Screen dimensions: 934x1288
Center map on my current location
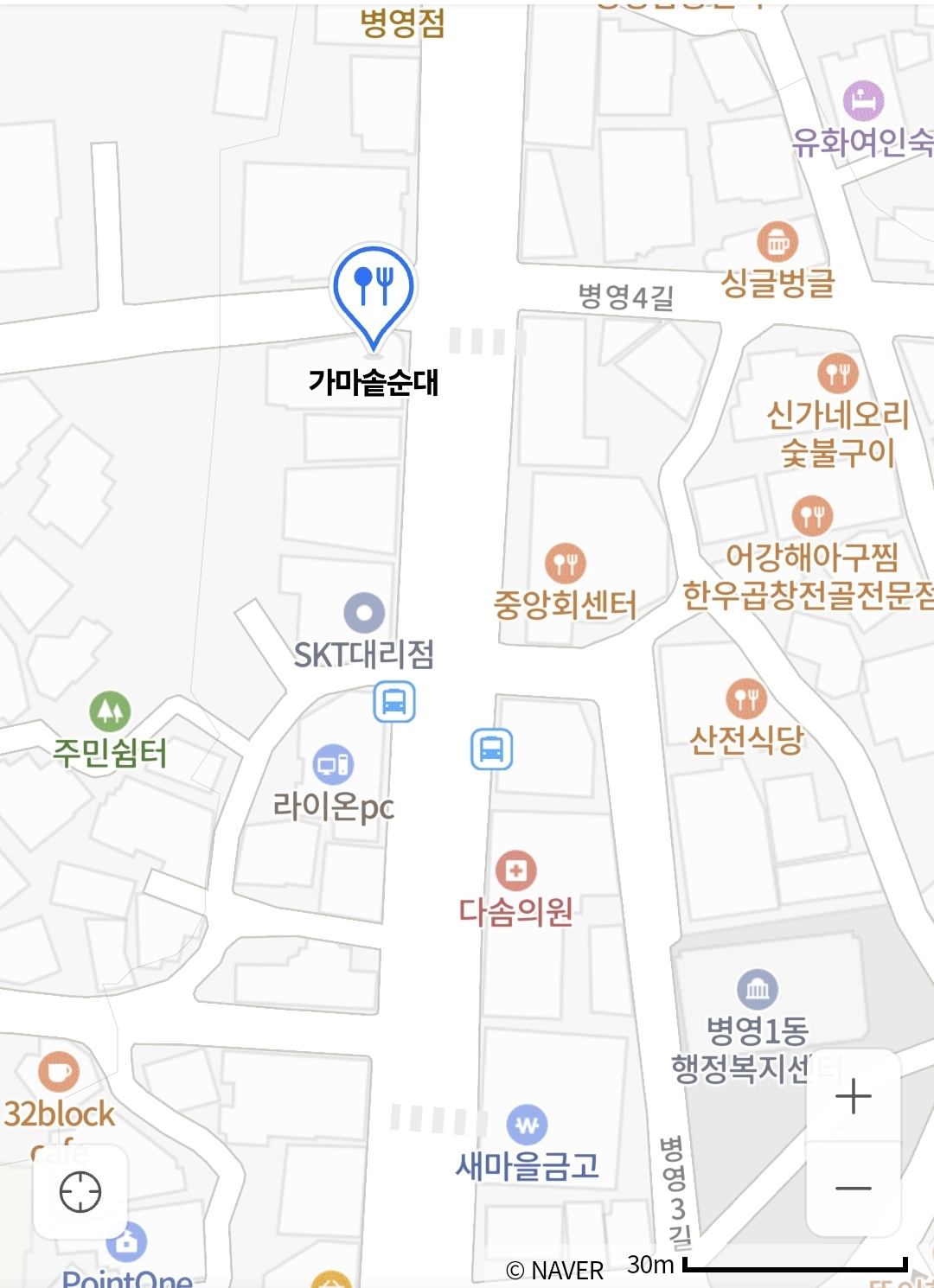pyautogui.click(x=80, y=1192)
